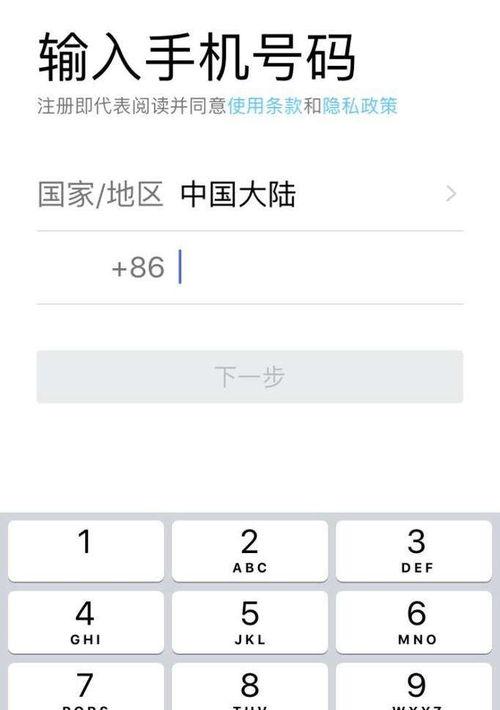Open the 国家/地区 中国大陆 selector row
Viewport: 500px width, 710px height.
pos(250,194)
